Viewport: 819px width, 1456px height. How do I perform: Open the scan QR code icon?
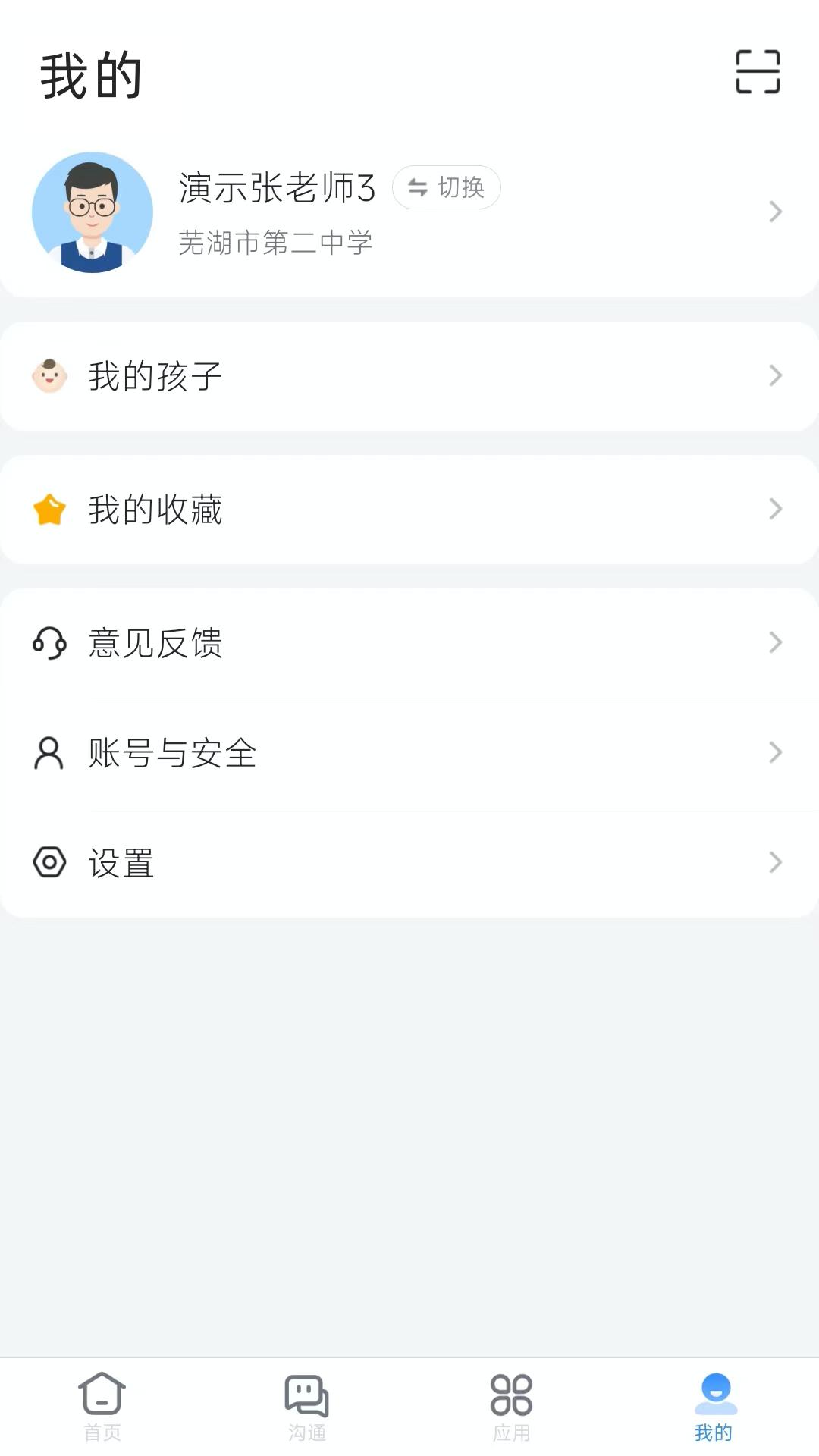[x=758, y=72]
